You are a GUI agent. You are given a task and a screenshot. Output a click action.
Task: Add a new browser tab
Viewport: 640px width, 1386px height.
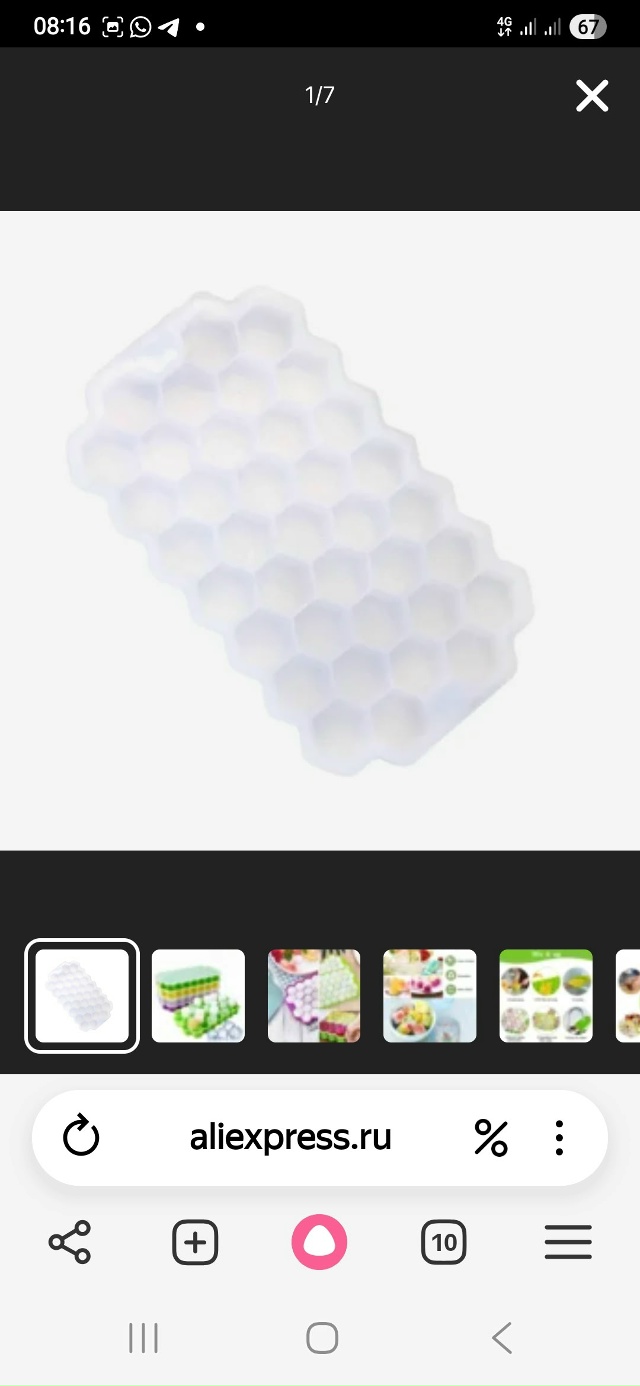195,1242
